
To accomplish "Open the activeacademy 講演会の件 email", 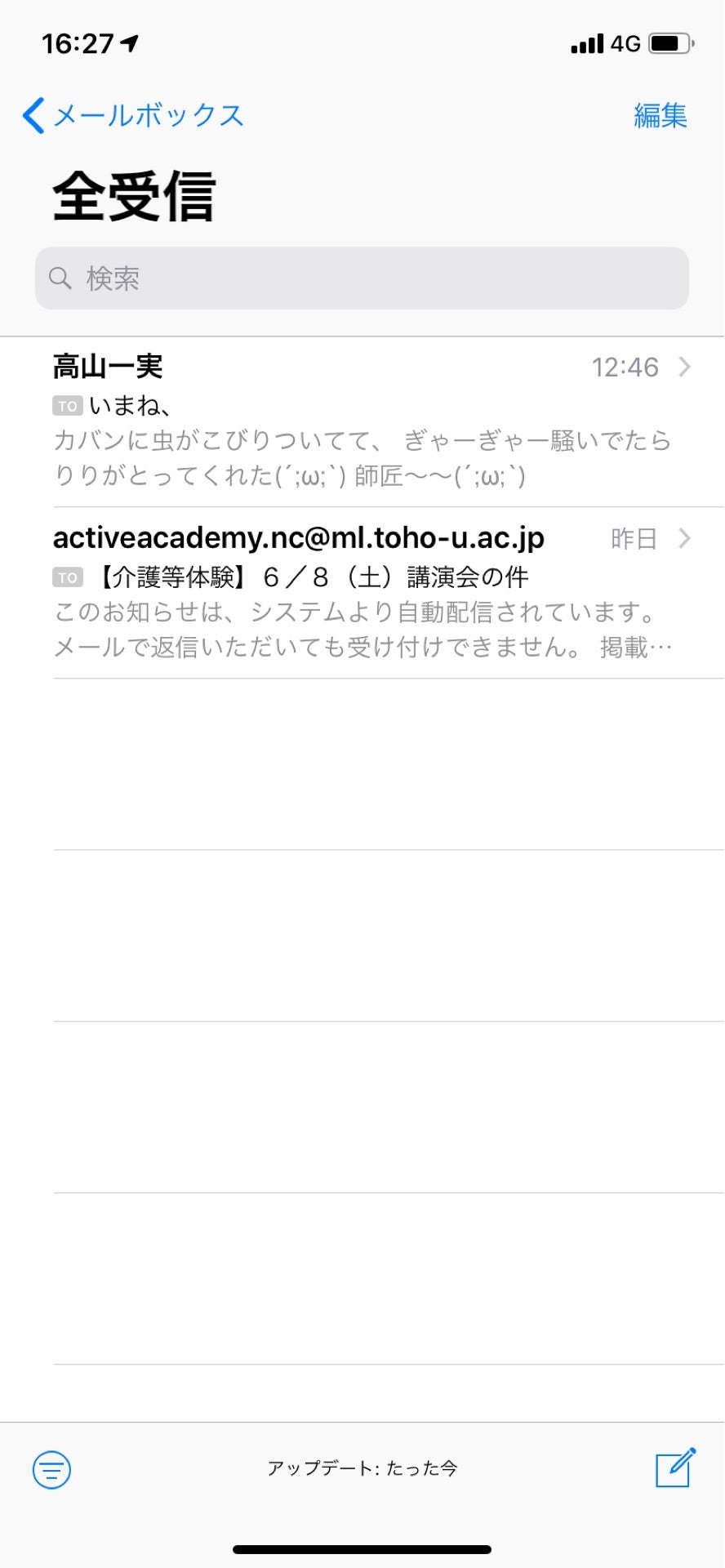I will click(362, 592).
